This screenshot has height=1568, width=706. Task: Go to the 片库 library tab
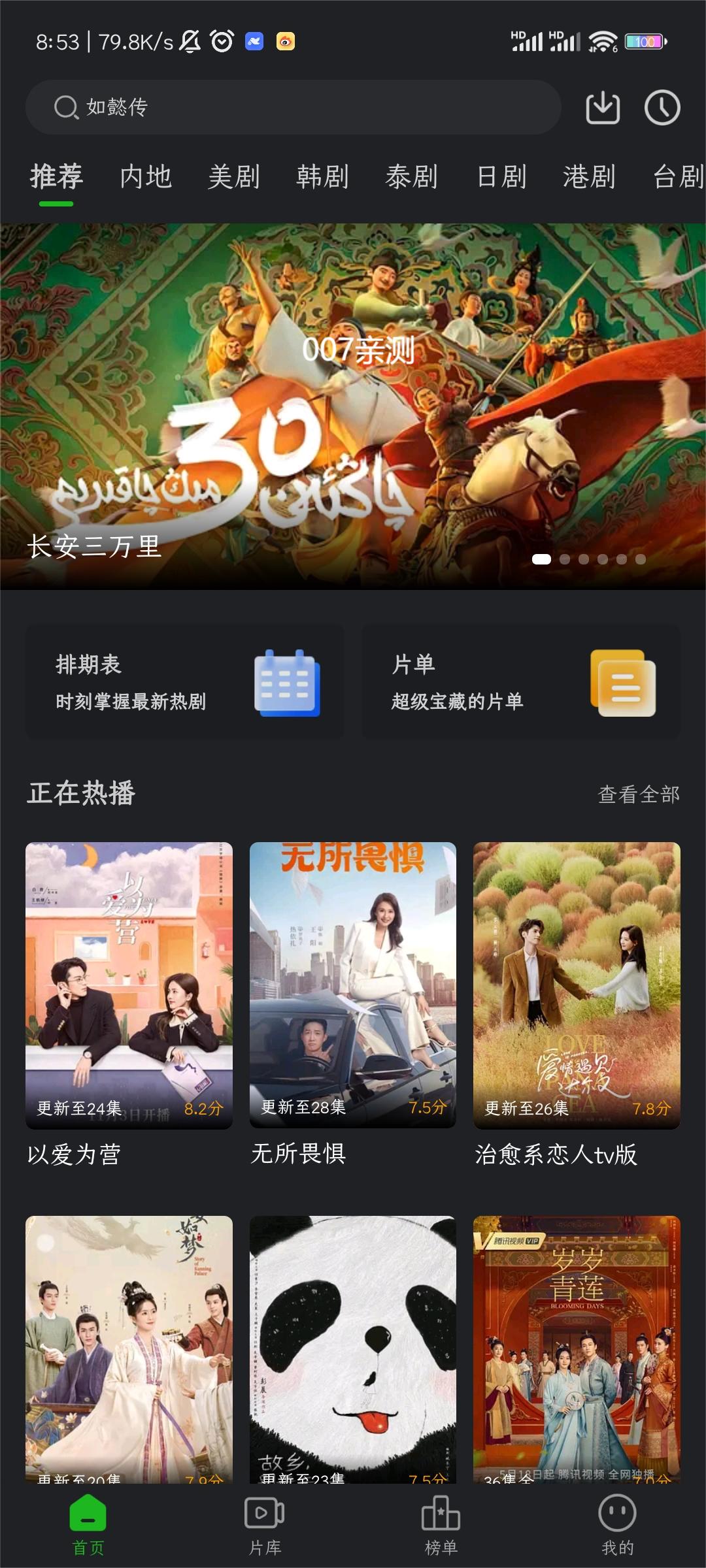[265, 1526]
